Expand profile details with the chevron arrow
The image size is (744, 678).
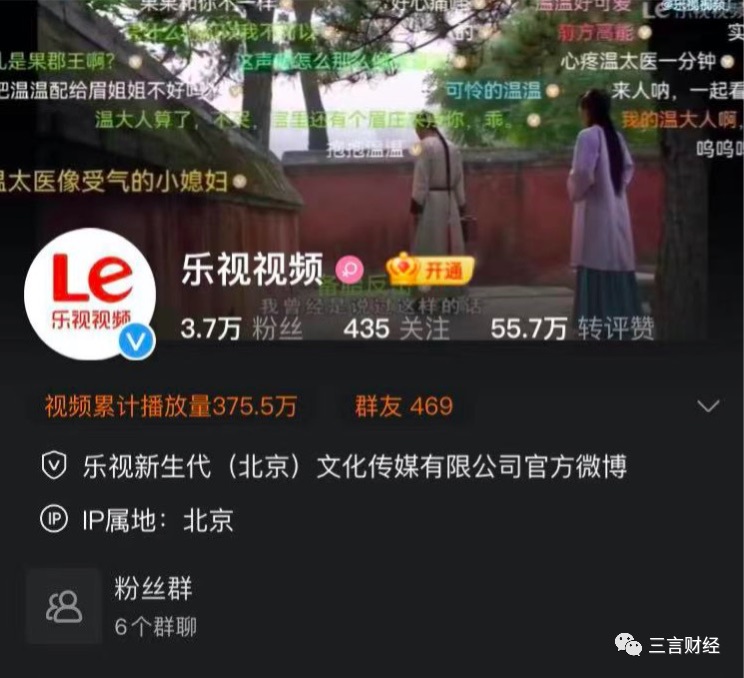708,406
